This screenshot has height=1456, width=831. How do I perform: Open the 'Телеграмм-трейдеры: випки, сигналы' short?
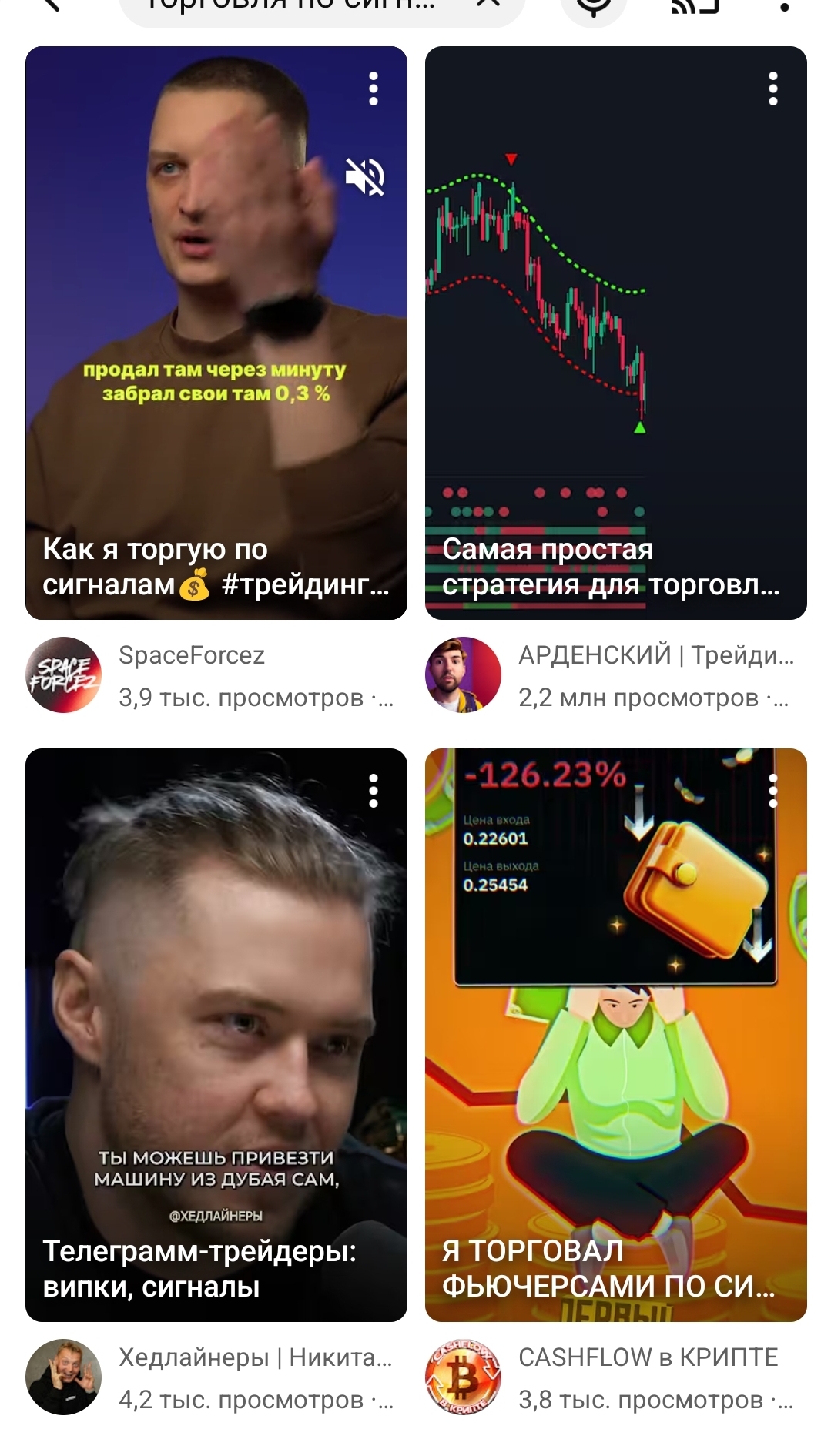click(216, 1032)
